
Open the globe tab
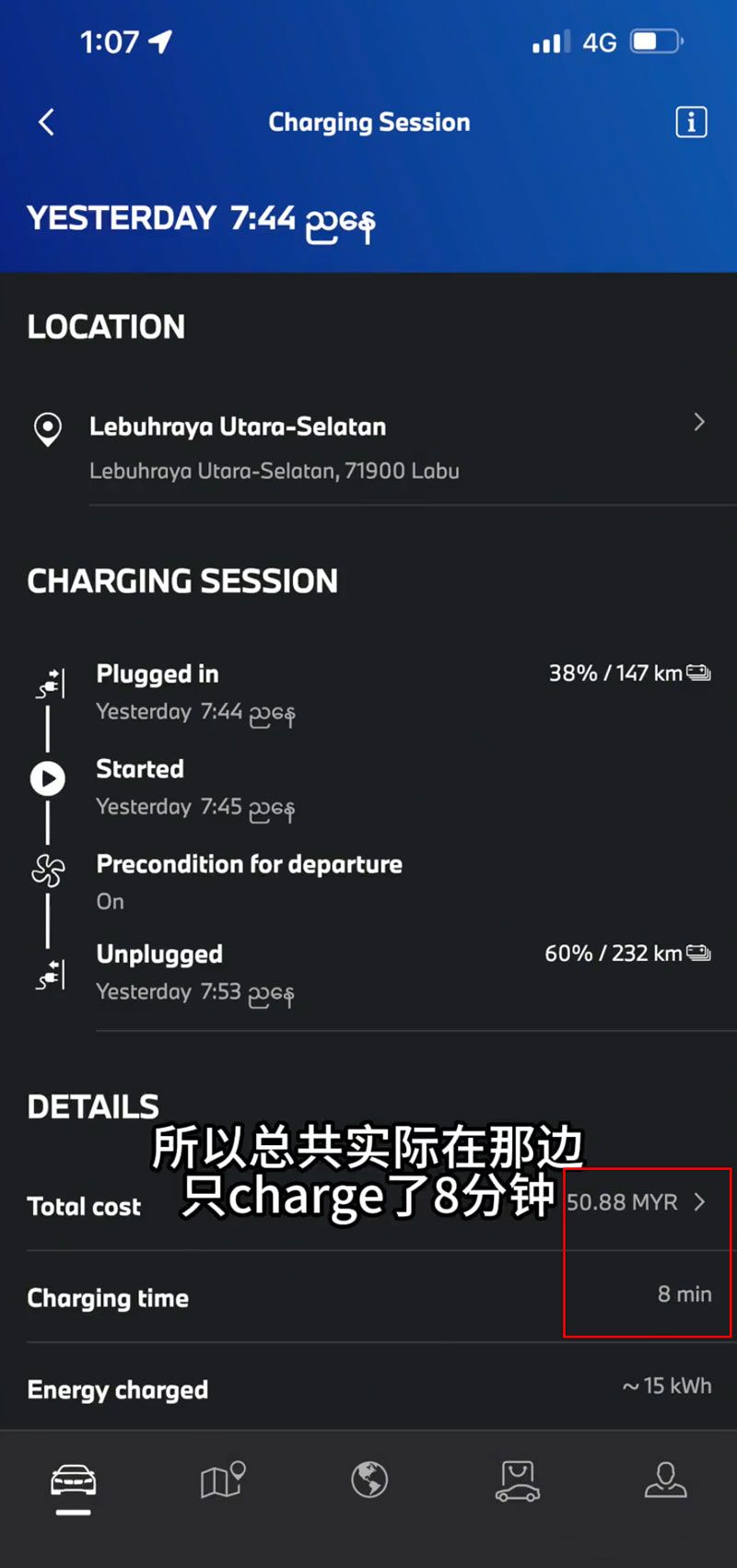(x=369, y=1480)
